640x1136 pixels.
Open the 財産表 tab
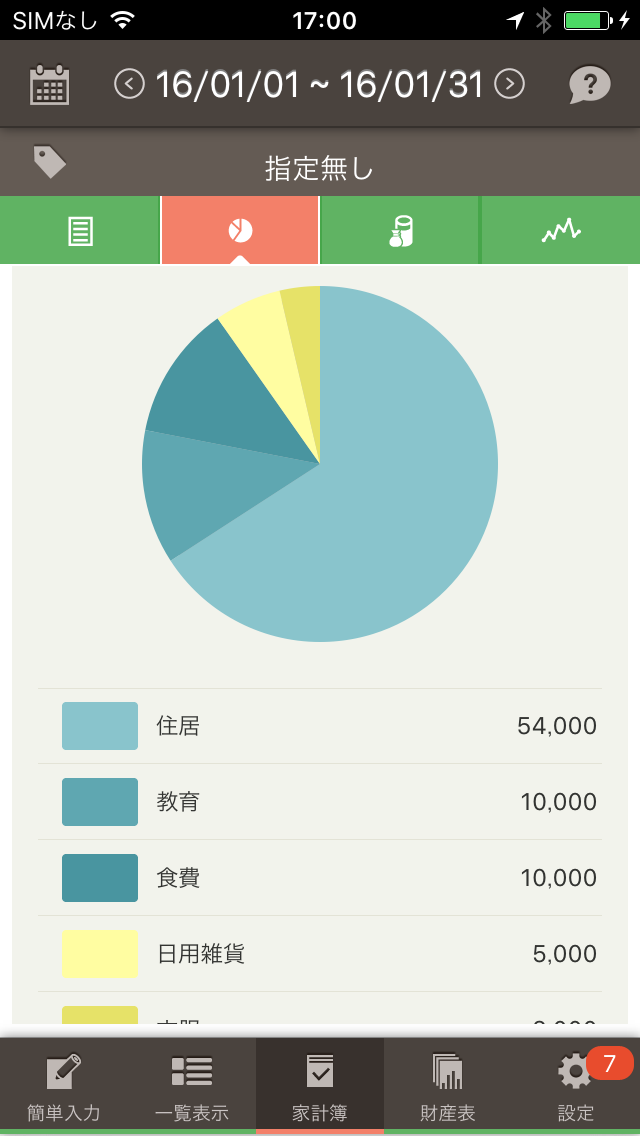pyautogui.click(x=448, y=1086)
